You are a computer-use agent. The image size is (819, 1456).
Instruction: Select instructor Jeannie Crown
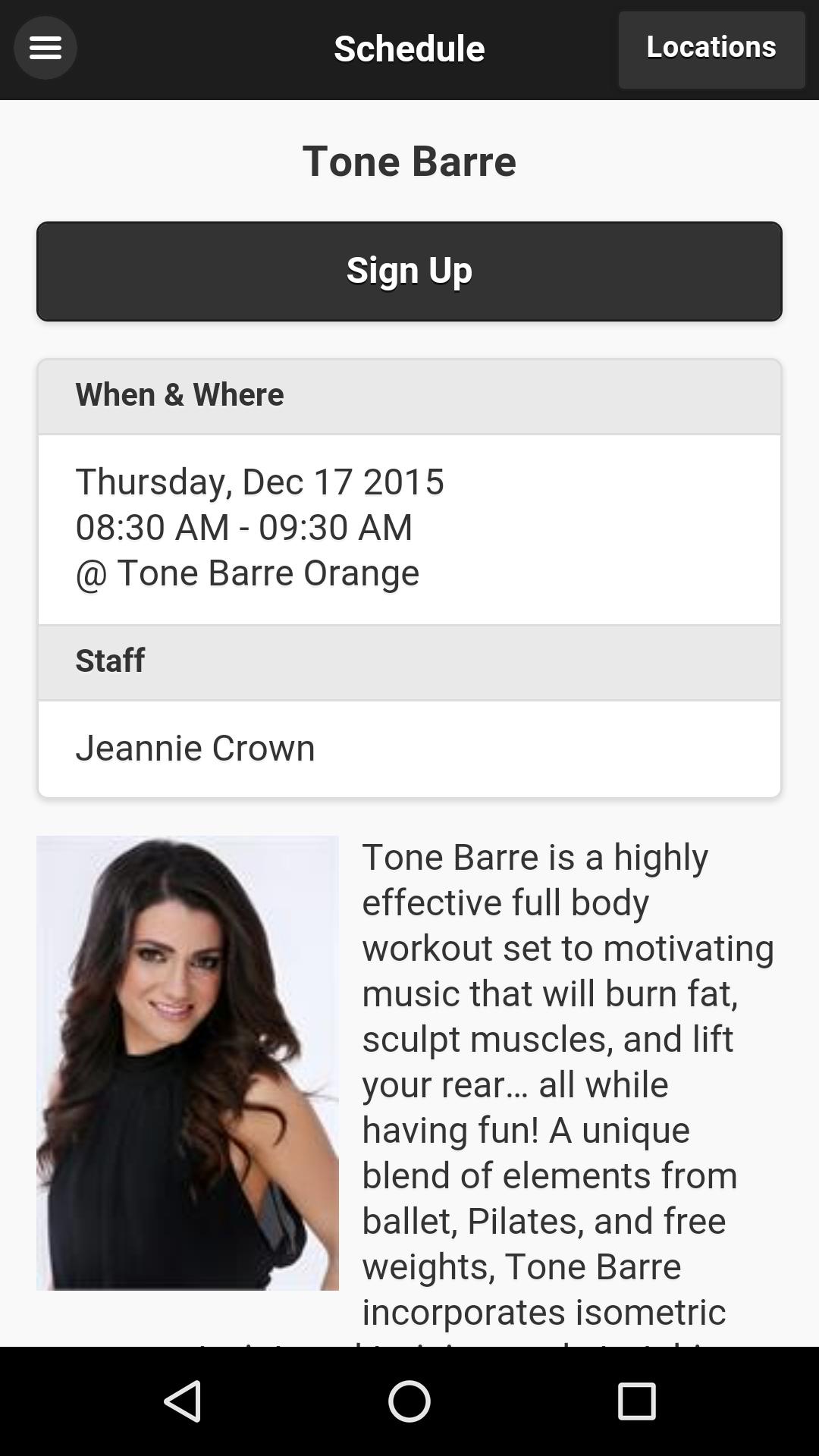196,747
